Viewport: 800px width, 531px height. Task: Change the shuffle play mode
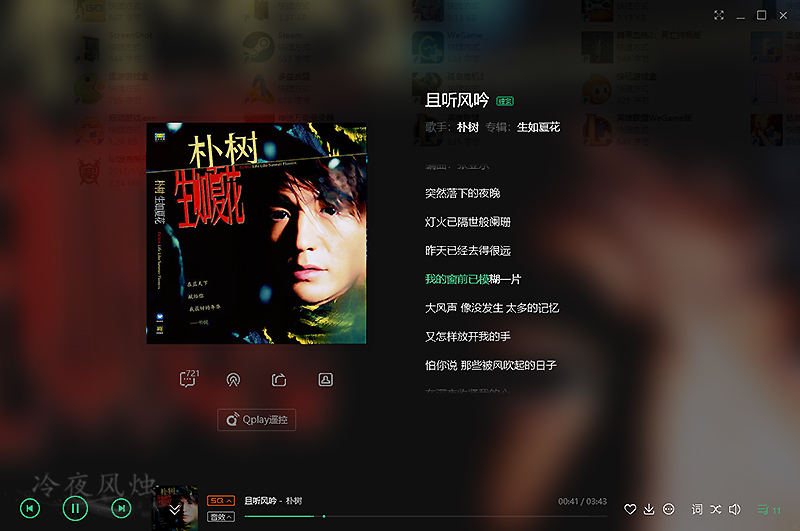716,509
